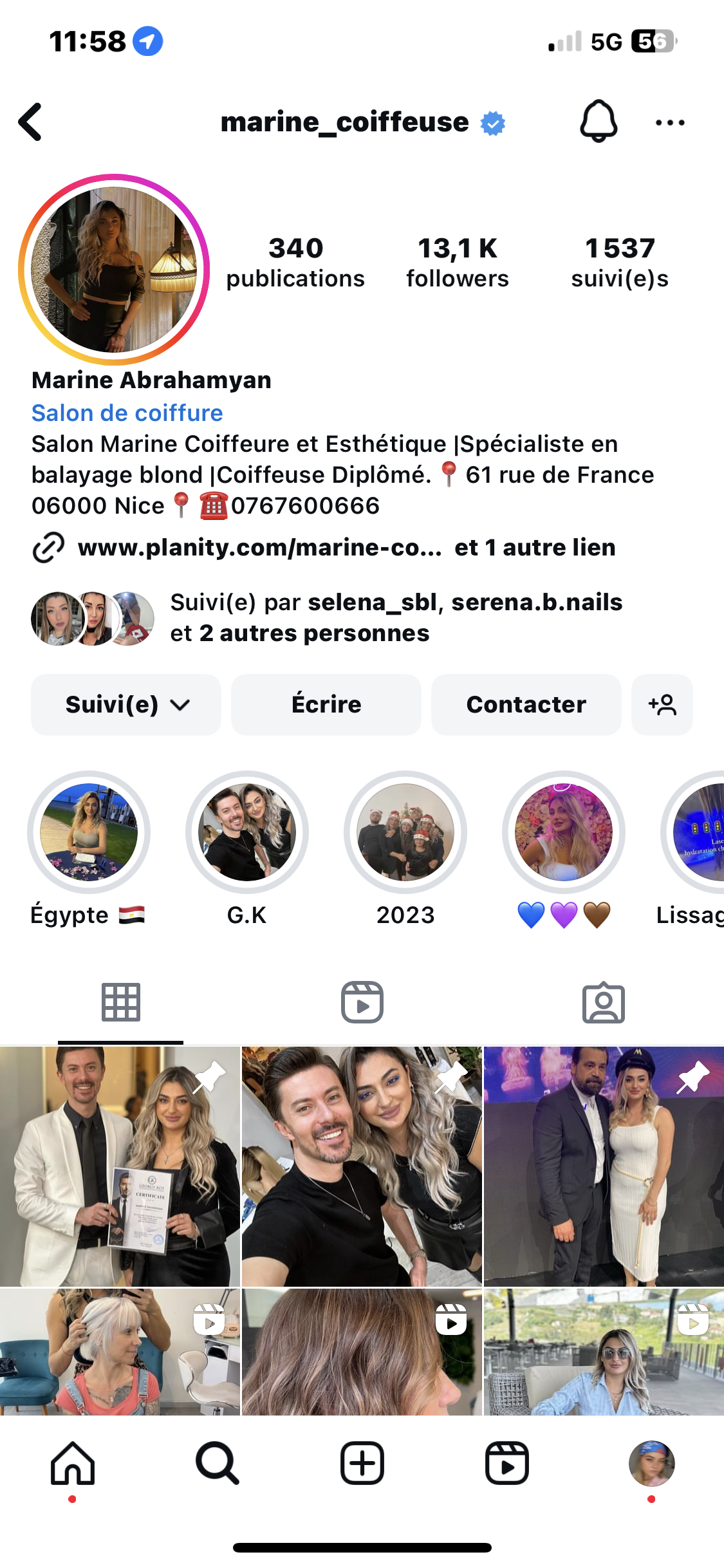Open the pinned post with the certificate
The height and width of the screenshot is (1568, 724).
pos(120,1166)
